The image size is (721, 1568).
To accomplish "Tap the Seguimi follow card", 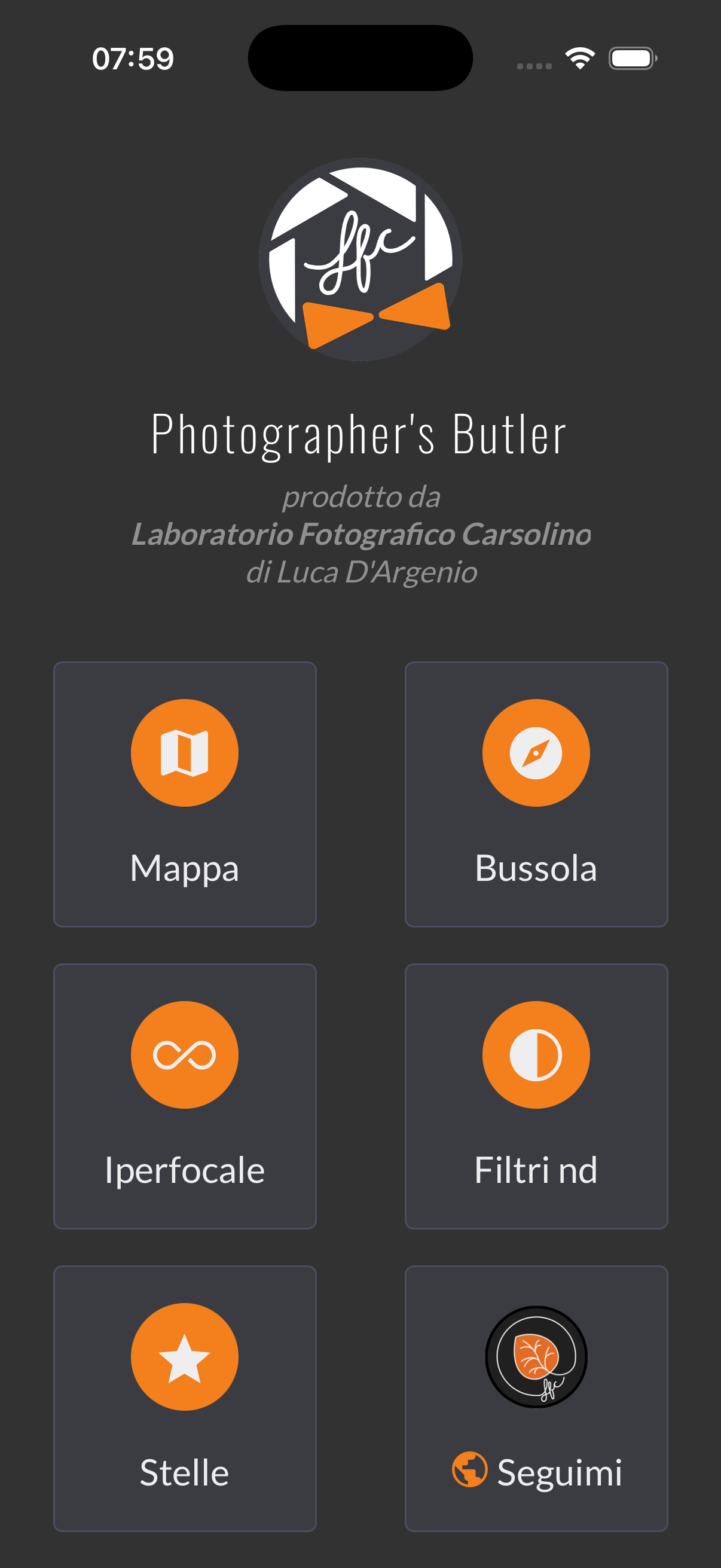I will 536,1397.
